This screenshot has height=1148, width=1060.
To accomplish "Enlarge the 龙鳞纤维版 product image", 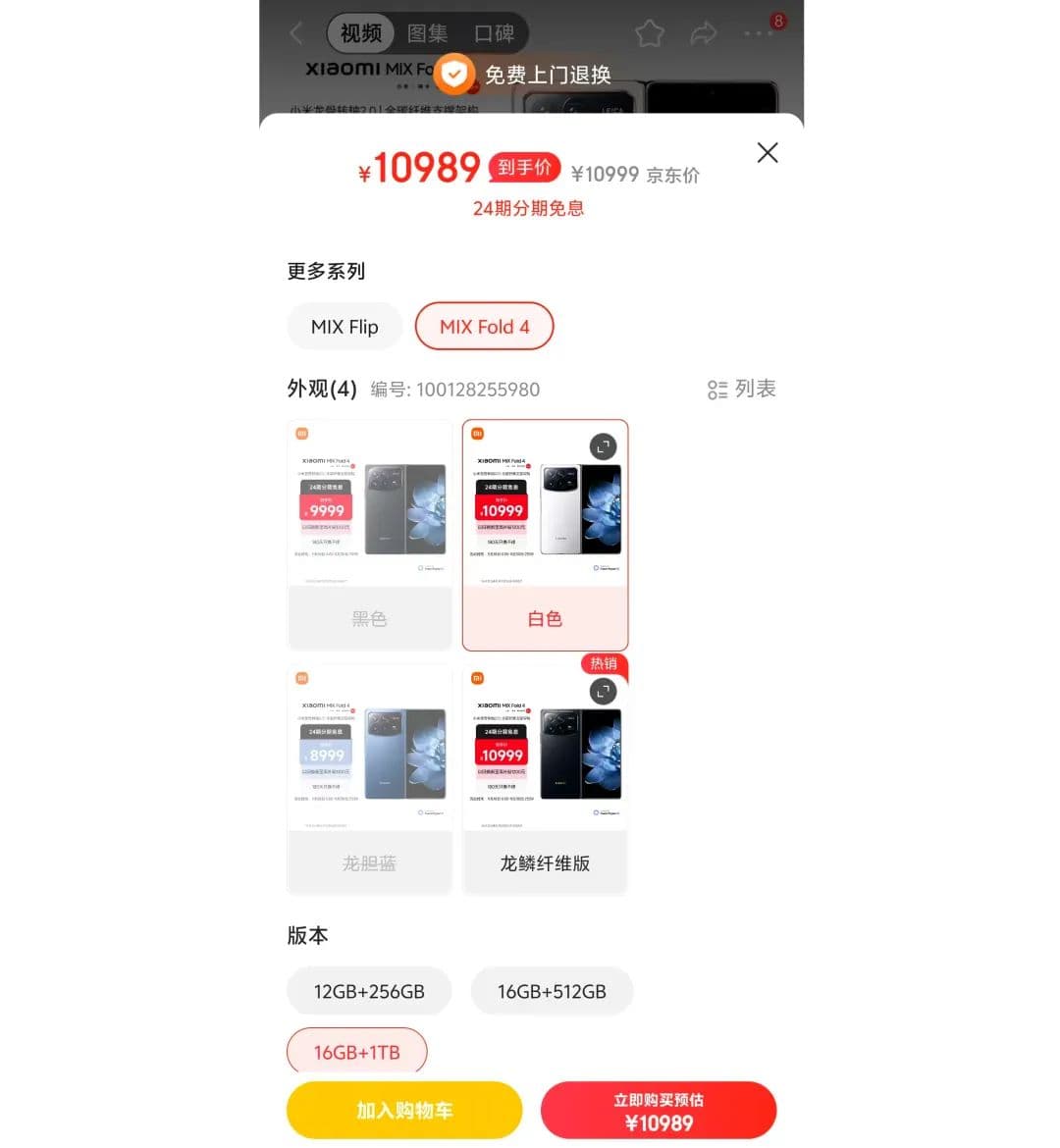I will 603,692.
